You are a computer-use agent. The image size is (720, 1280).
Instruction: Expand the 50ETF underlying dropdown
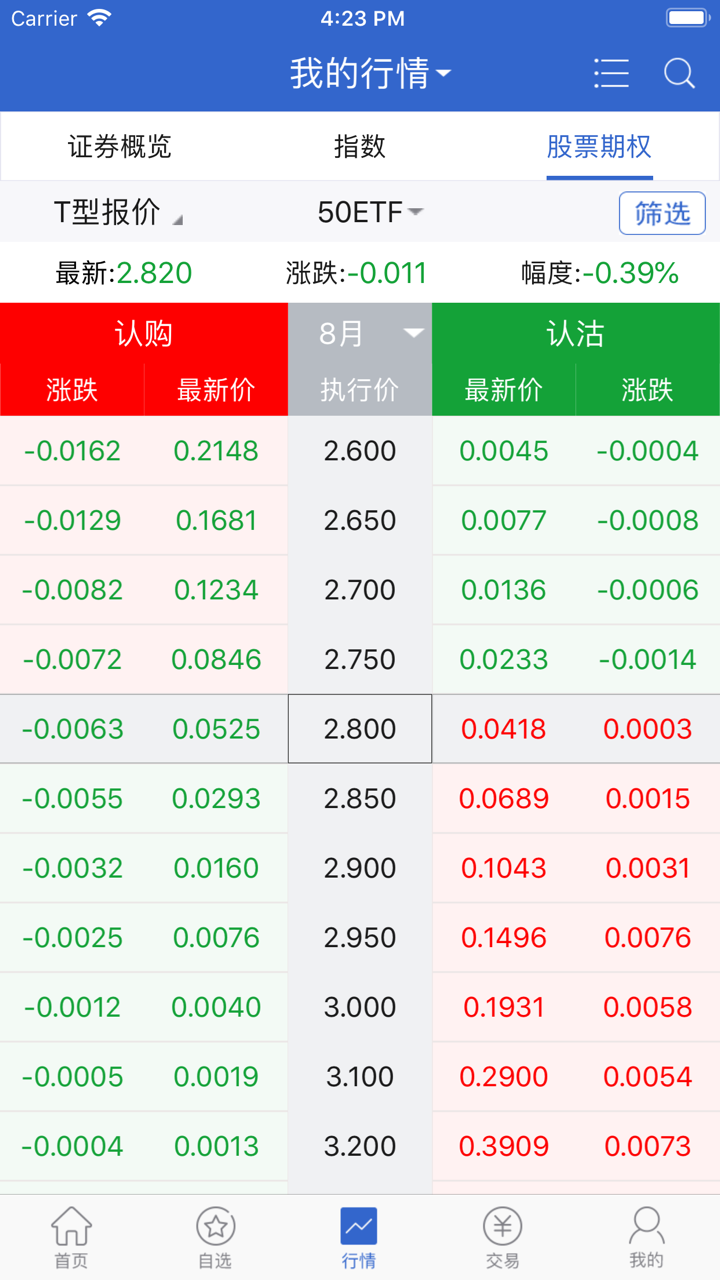click(x=370, y=212)
